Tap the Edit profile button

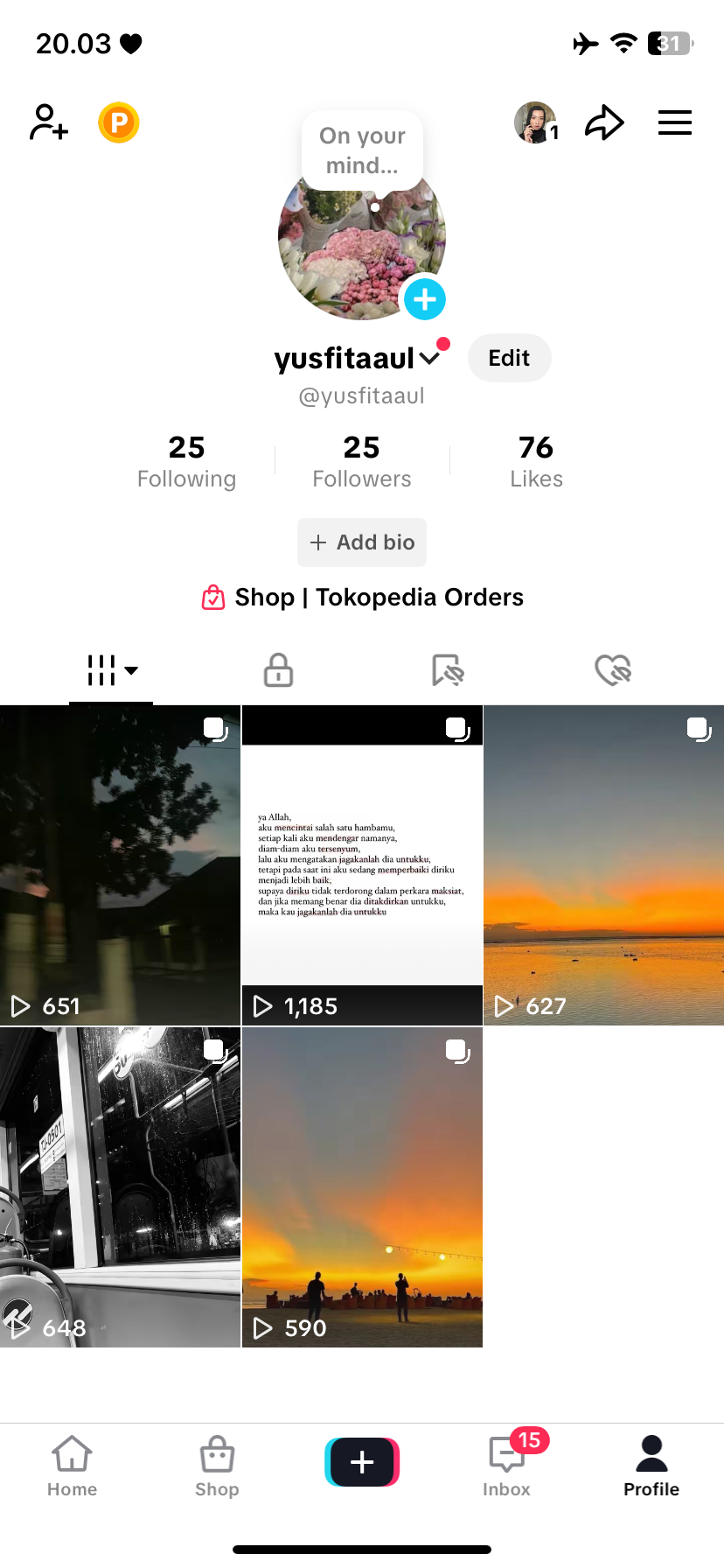pyautogui.click(x=509, y=358)
